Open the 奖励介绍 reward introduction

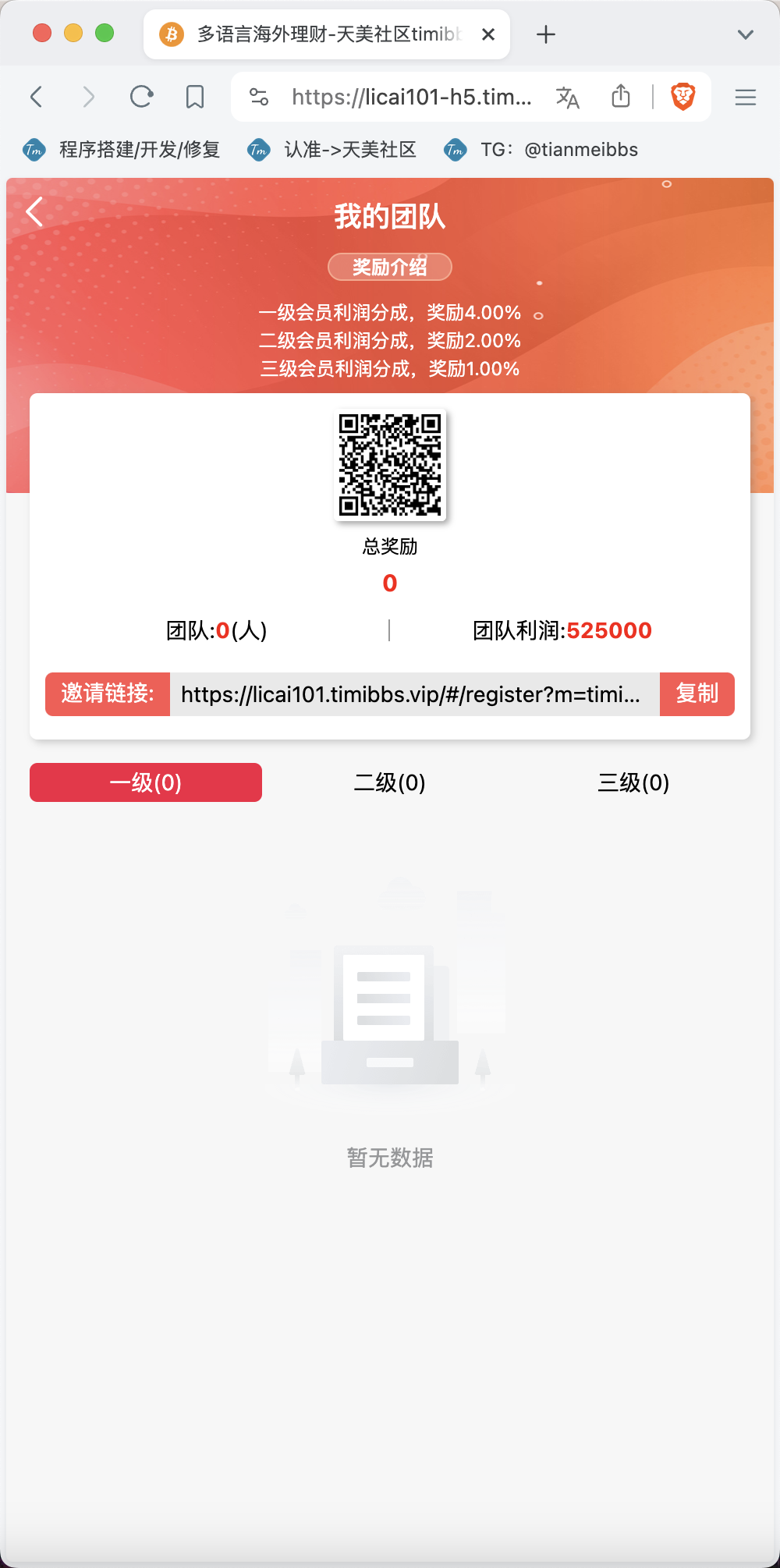389,267
